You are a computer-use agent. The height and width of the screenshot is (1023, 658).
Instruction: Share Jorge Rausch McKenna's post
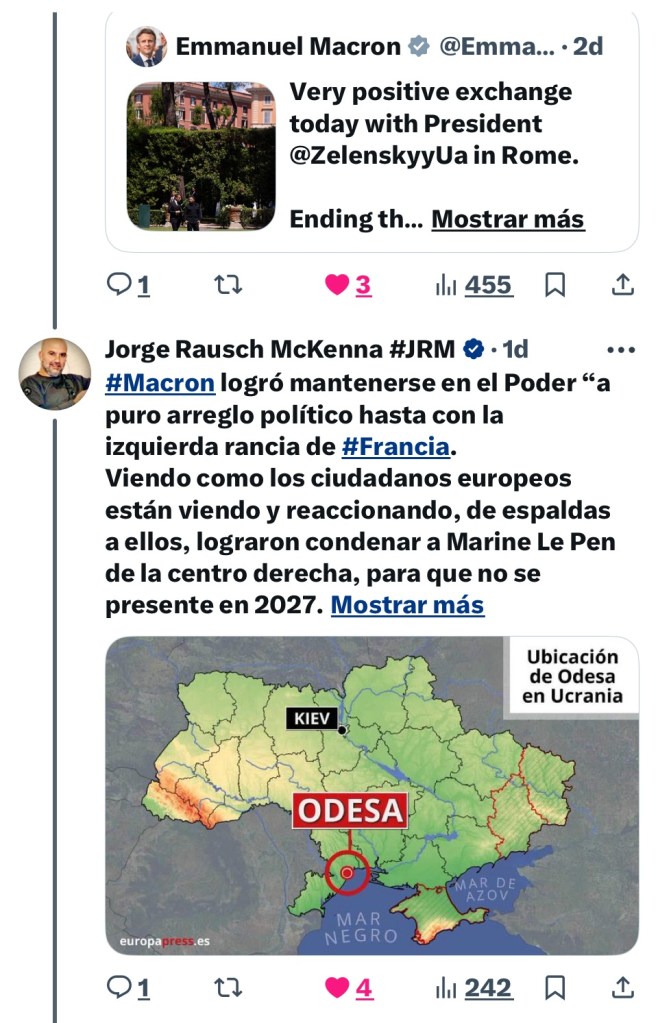click(x=622, y=989)
